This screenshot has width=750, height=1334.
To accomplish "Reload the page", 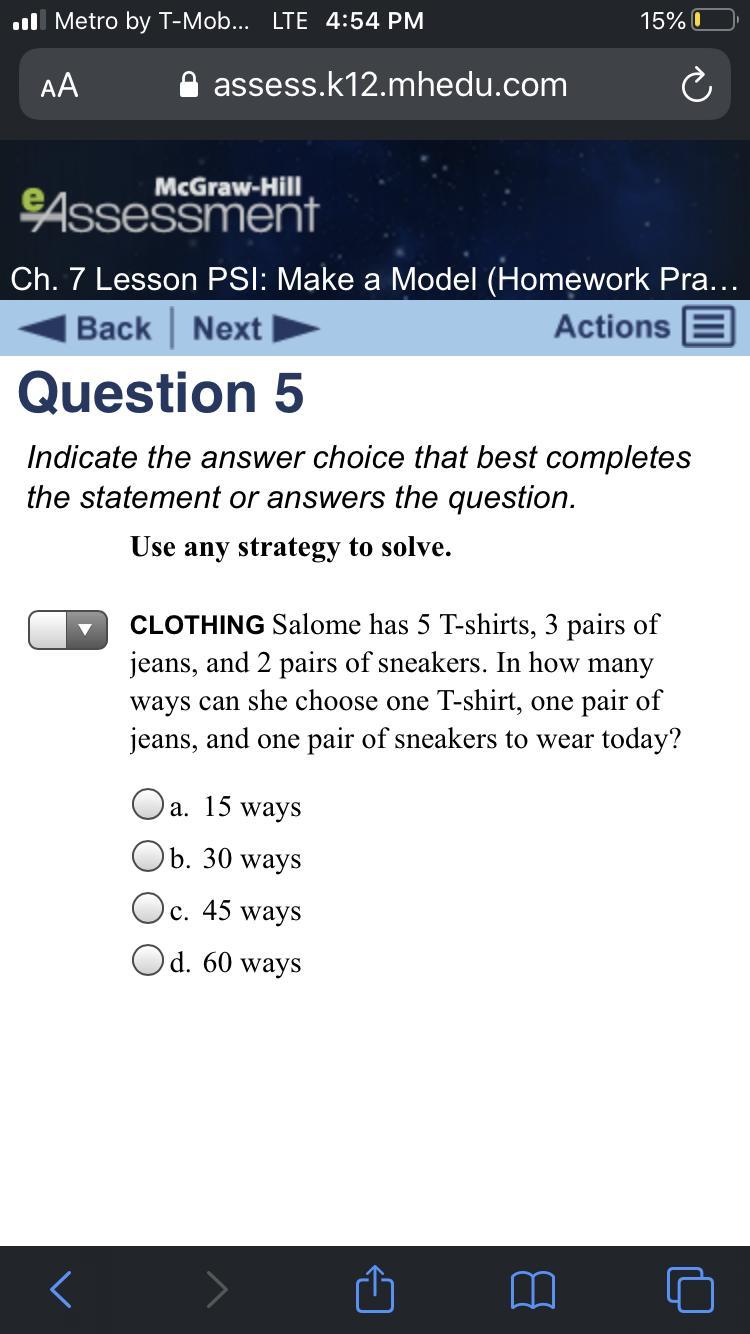I will pos(696,86).
